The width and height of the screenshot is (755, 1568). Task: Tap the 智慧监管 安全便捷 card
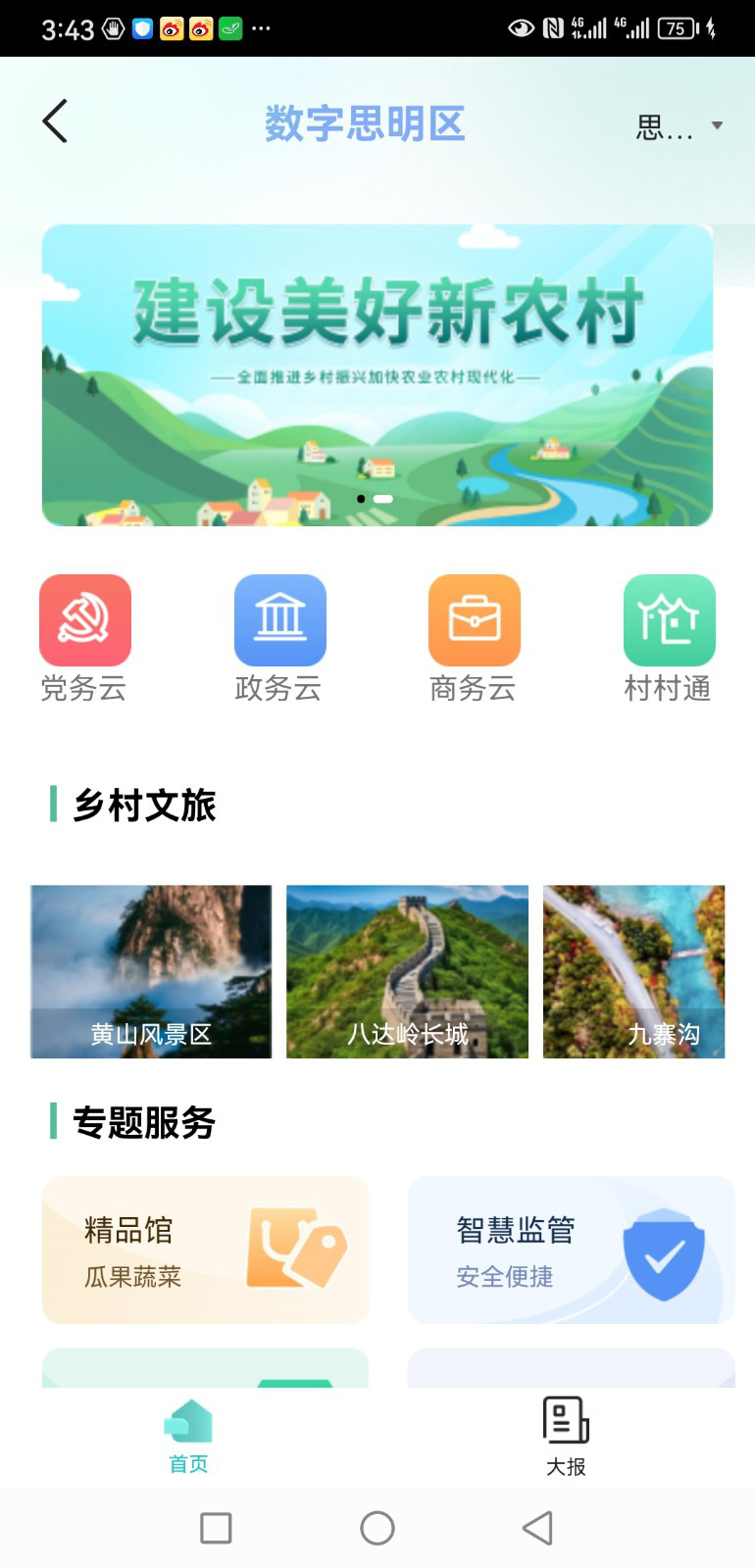pyautogui.click(x=571, y=1250)
